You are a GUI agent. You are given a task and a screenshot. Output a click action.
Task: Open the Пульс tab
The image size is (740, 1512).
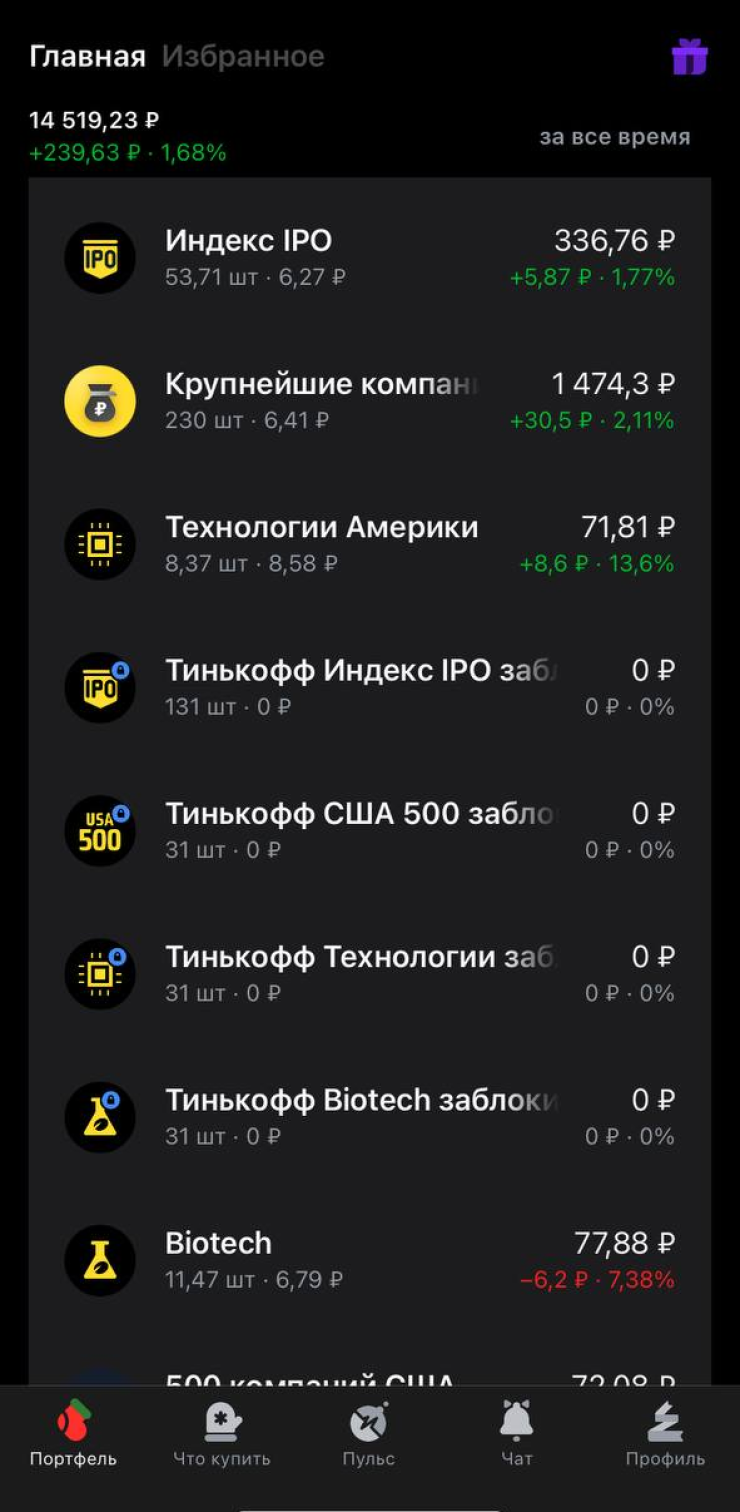point(369,1434)
